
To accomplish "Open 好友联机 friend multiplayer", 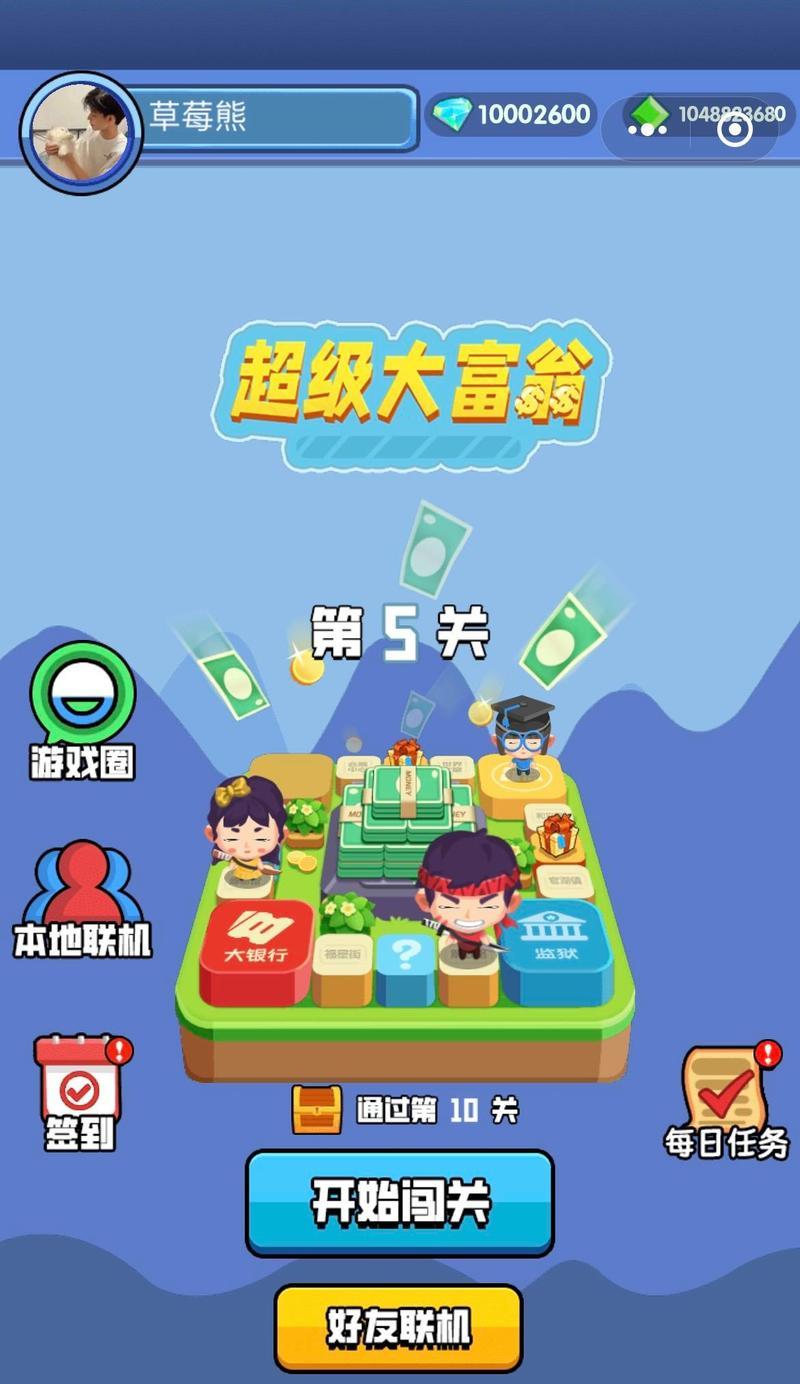I will tap(398, 1327).
